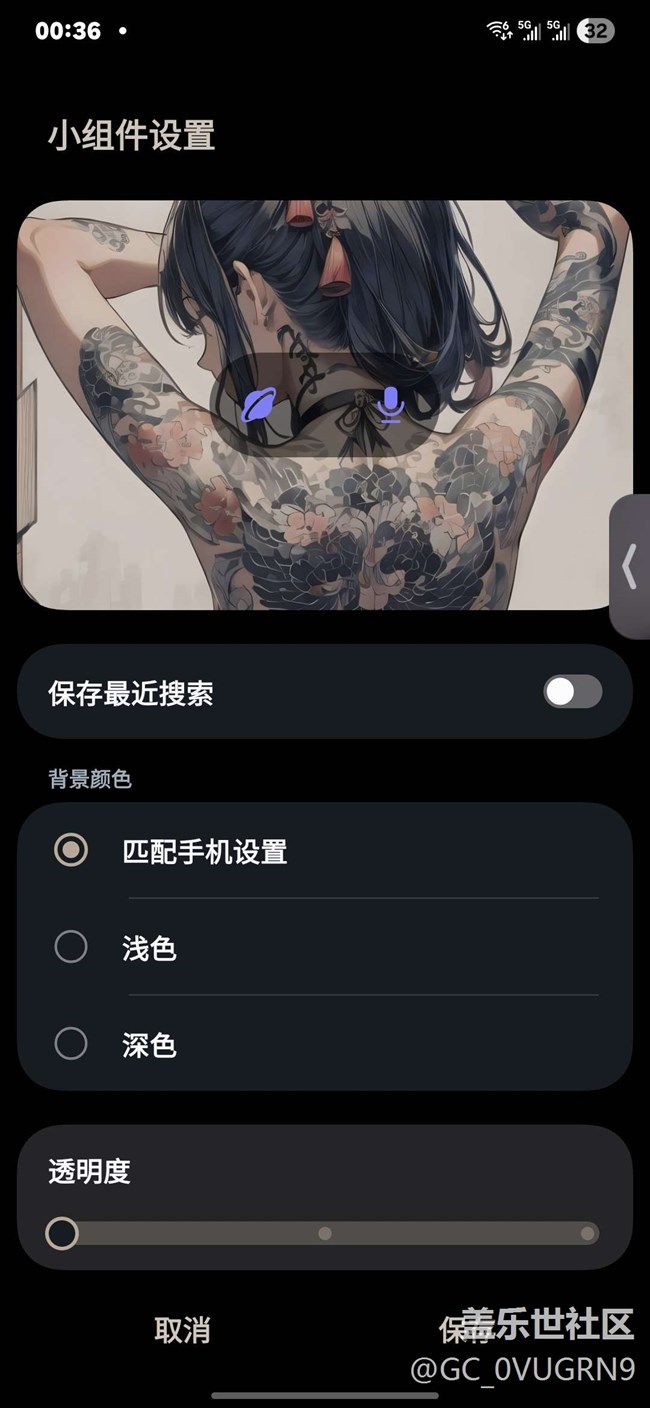Set 透明度 slider to the middle point
Image resolution: width=650 pixels, height=1408 pixels.
325,1233
